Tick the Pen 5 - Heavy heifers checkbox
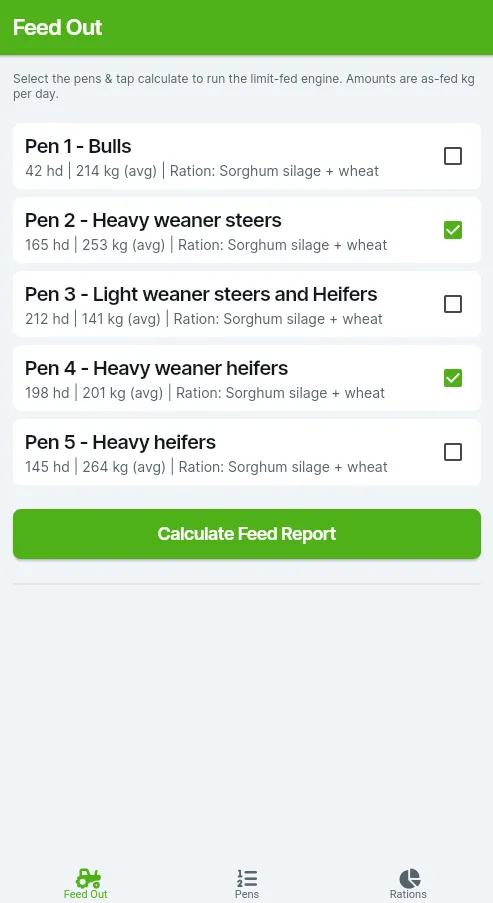The image size is (493, 903). pos(453,452)
